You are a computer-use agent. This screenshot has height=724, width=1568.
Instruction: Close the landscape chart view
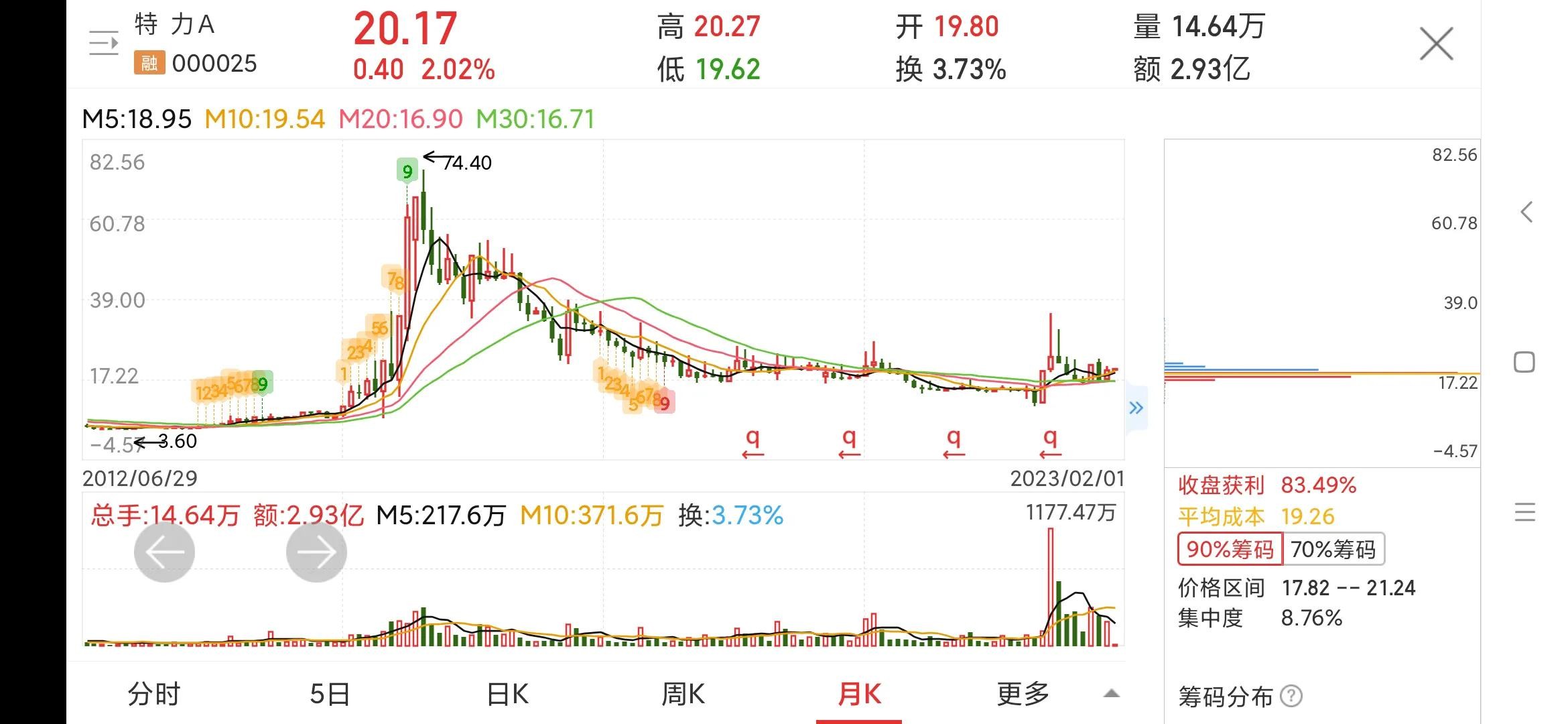pos(1436,44)
